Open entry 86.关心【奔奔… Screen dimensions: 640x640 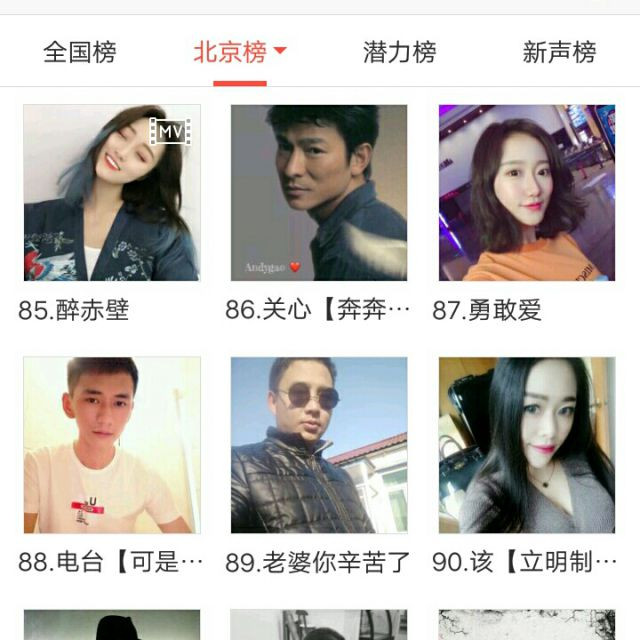point(319,193)
